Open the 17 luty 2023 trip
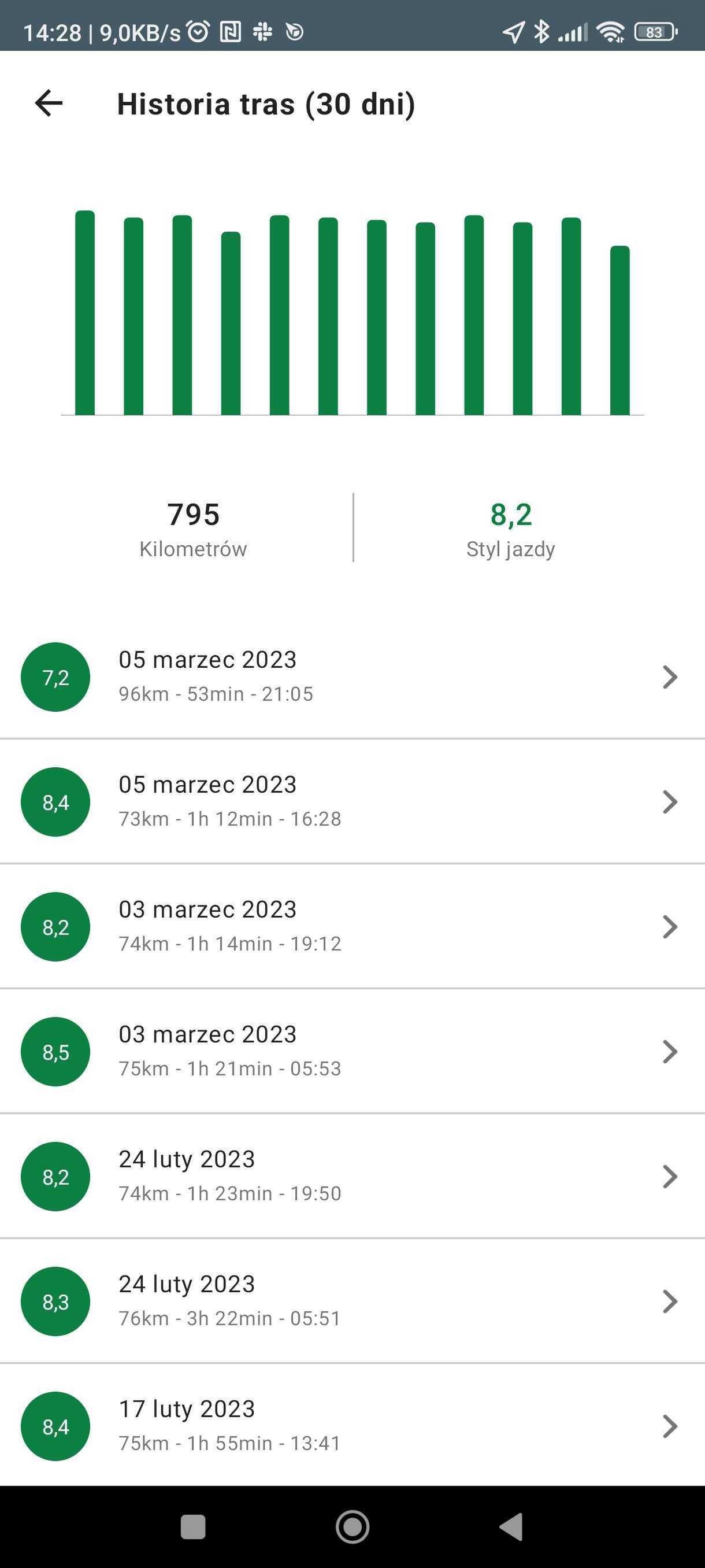The width and height of the screenshot is (705, 1568). click(352, 1426)
